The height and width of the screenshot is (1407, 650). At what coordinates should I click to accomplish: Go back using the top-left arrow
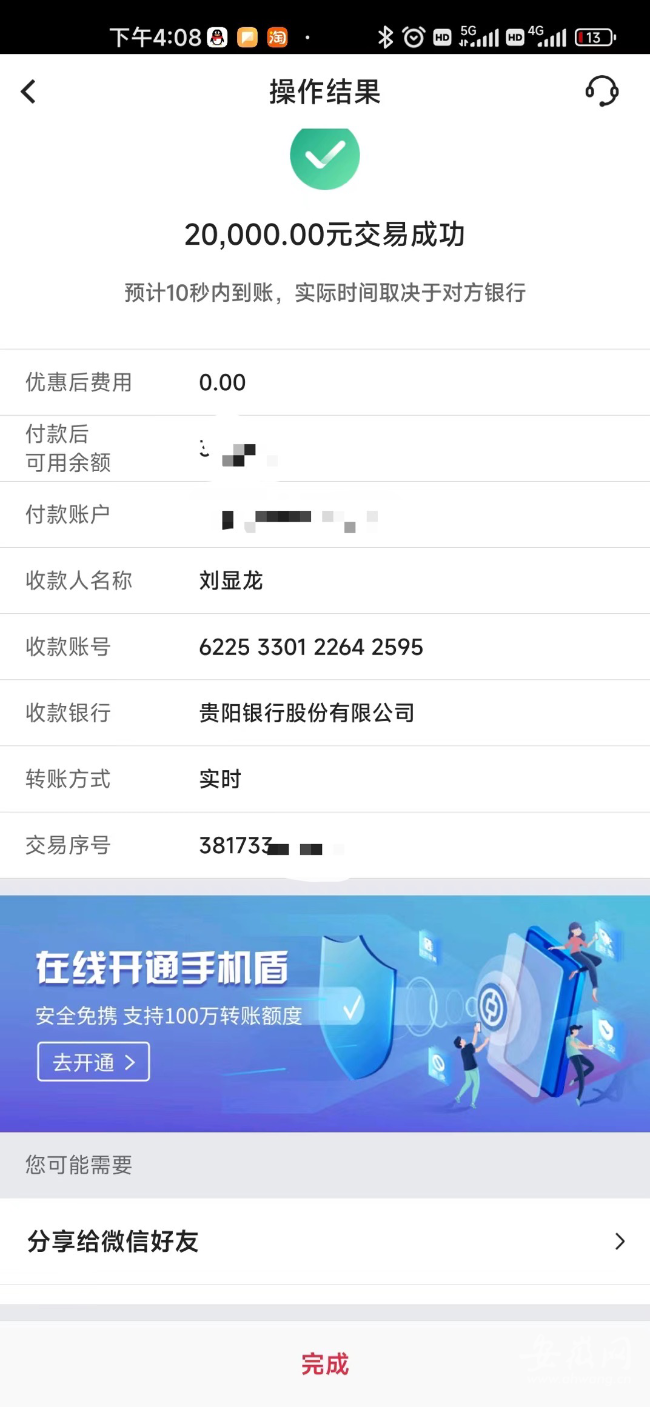(28, 92)
